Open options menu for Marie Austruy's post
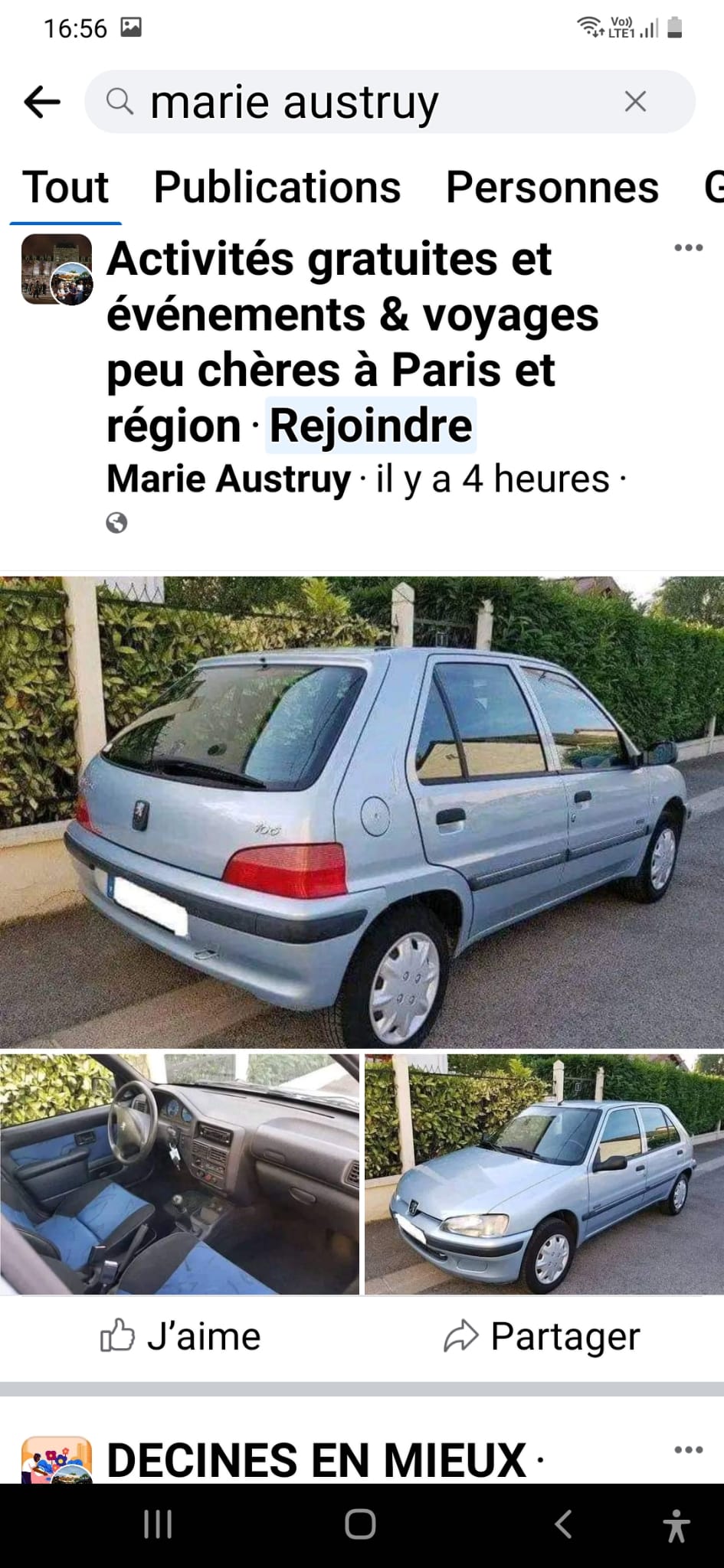 (x=688, y=247)
